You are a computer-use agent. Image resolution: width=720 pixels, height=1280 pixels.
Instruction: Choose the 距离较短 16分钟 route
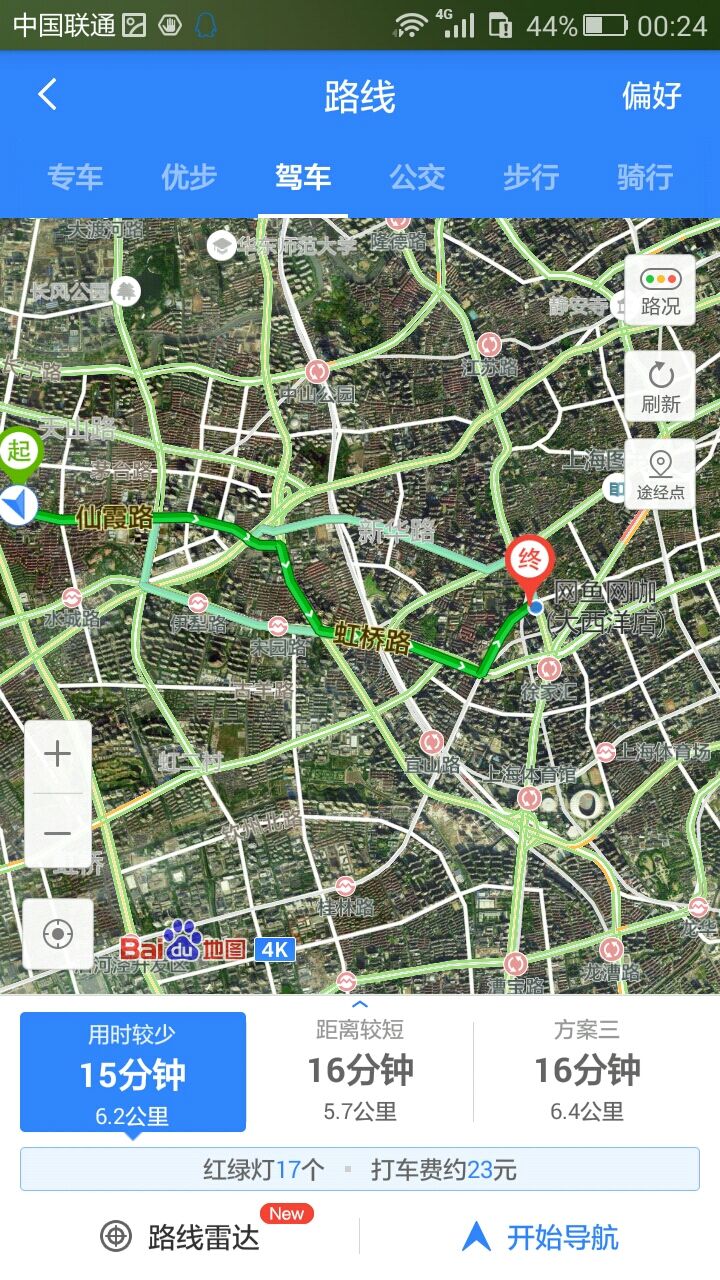(360, 1070)
